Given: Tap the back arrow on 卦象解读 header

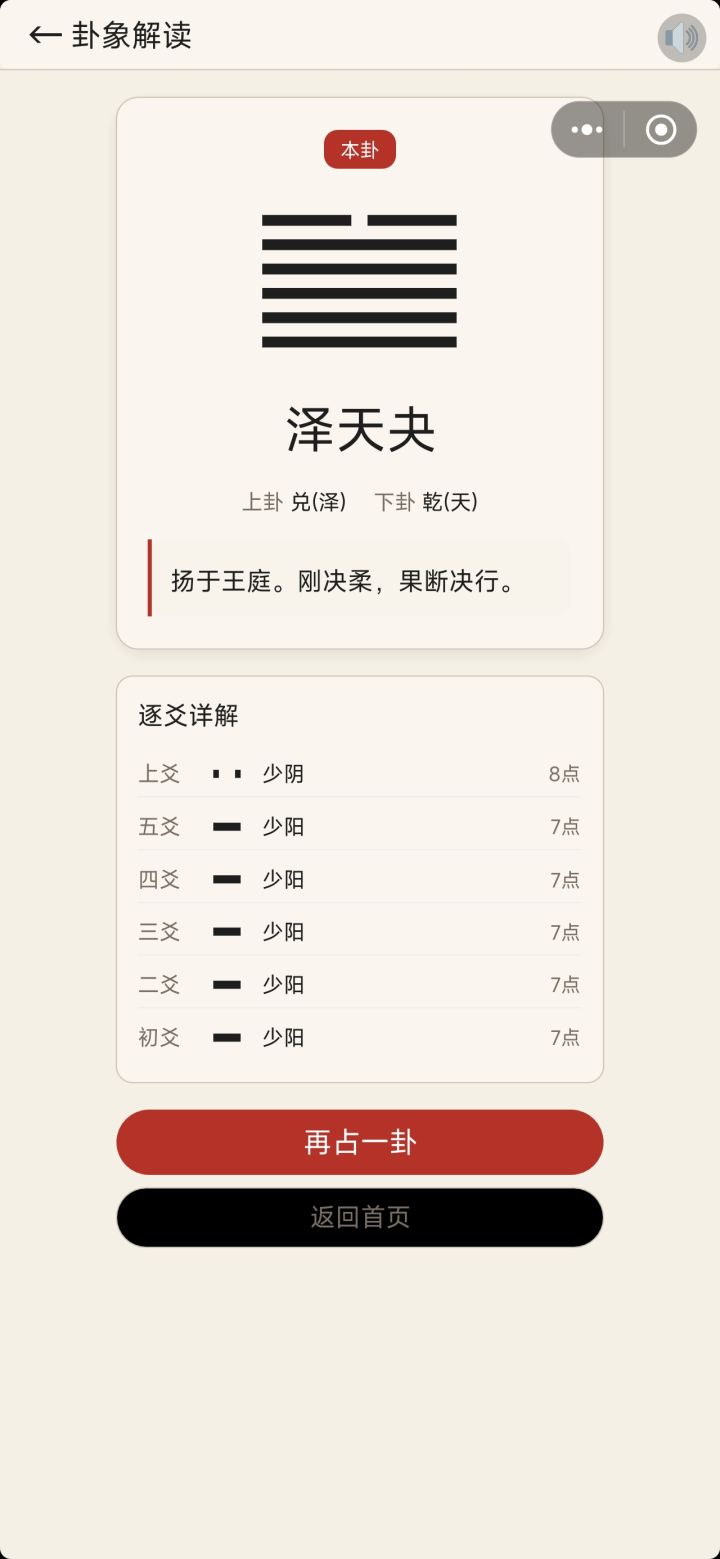Looking at the screenshot, I should tap(45, 33).
